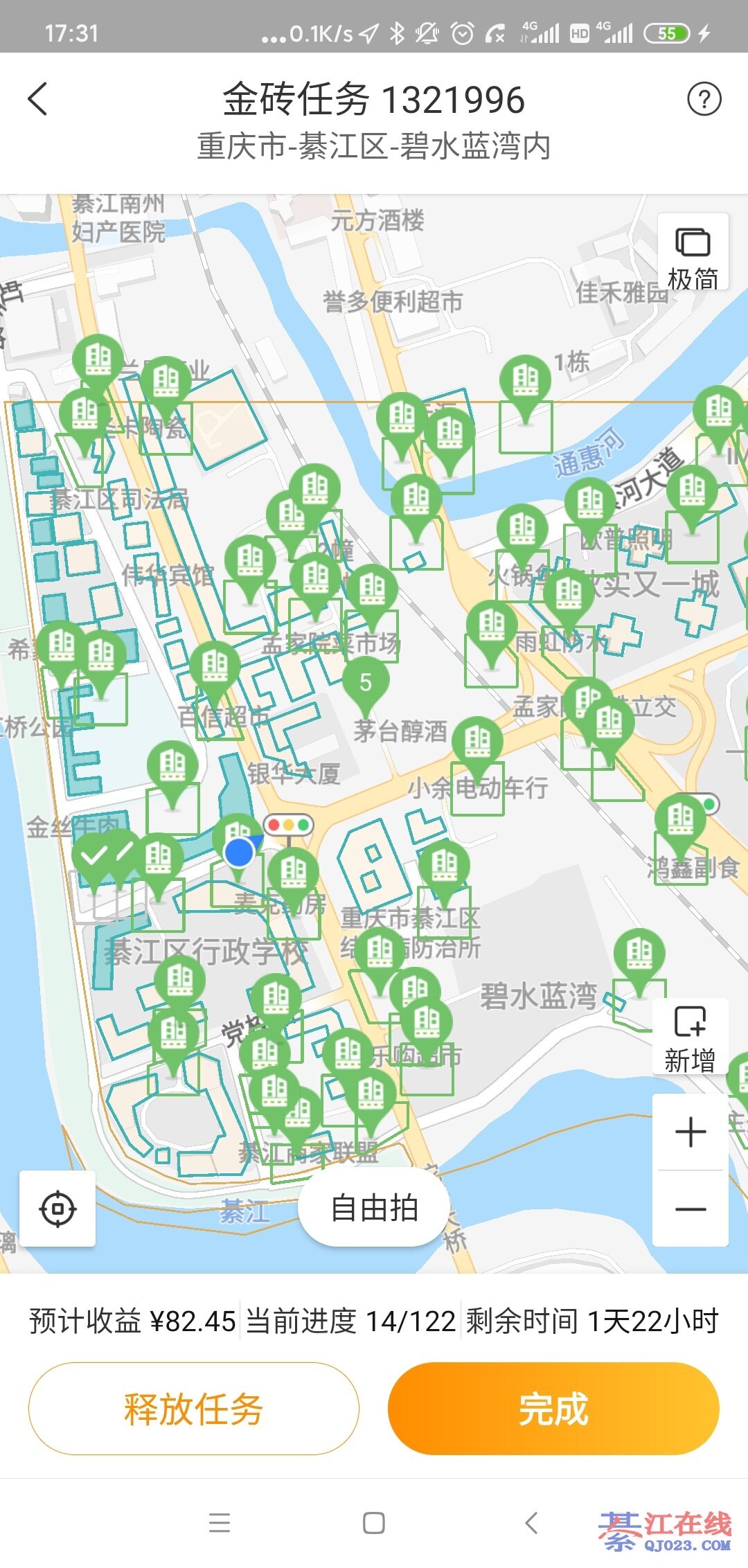Start 自由拍 free shooting
The width and height of the screenshot is (748, 1568).
(x=374, y=1209)
